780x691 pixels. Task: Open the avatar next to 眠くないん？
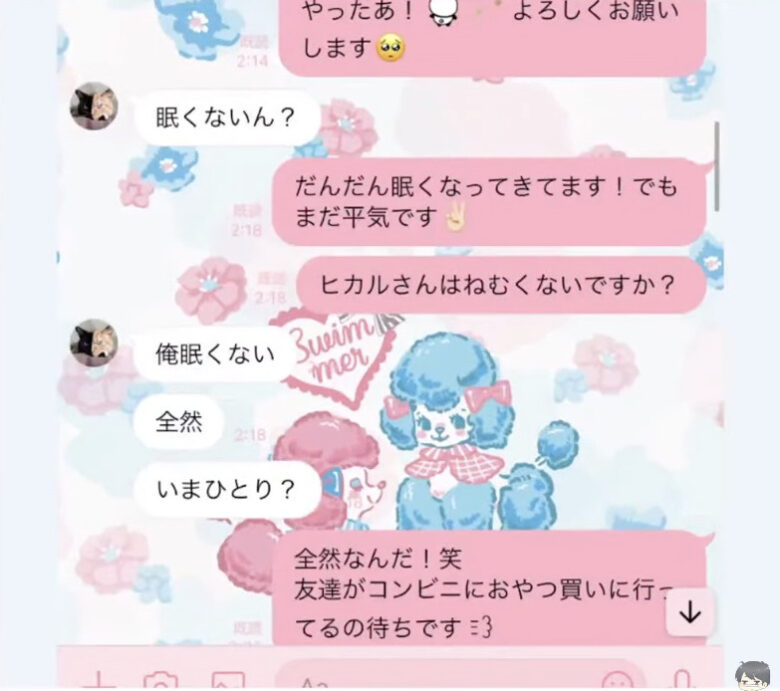[94, 106]
